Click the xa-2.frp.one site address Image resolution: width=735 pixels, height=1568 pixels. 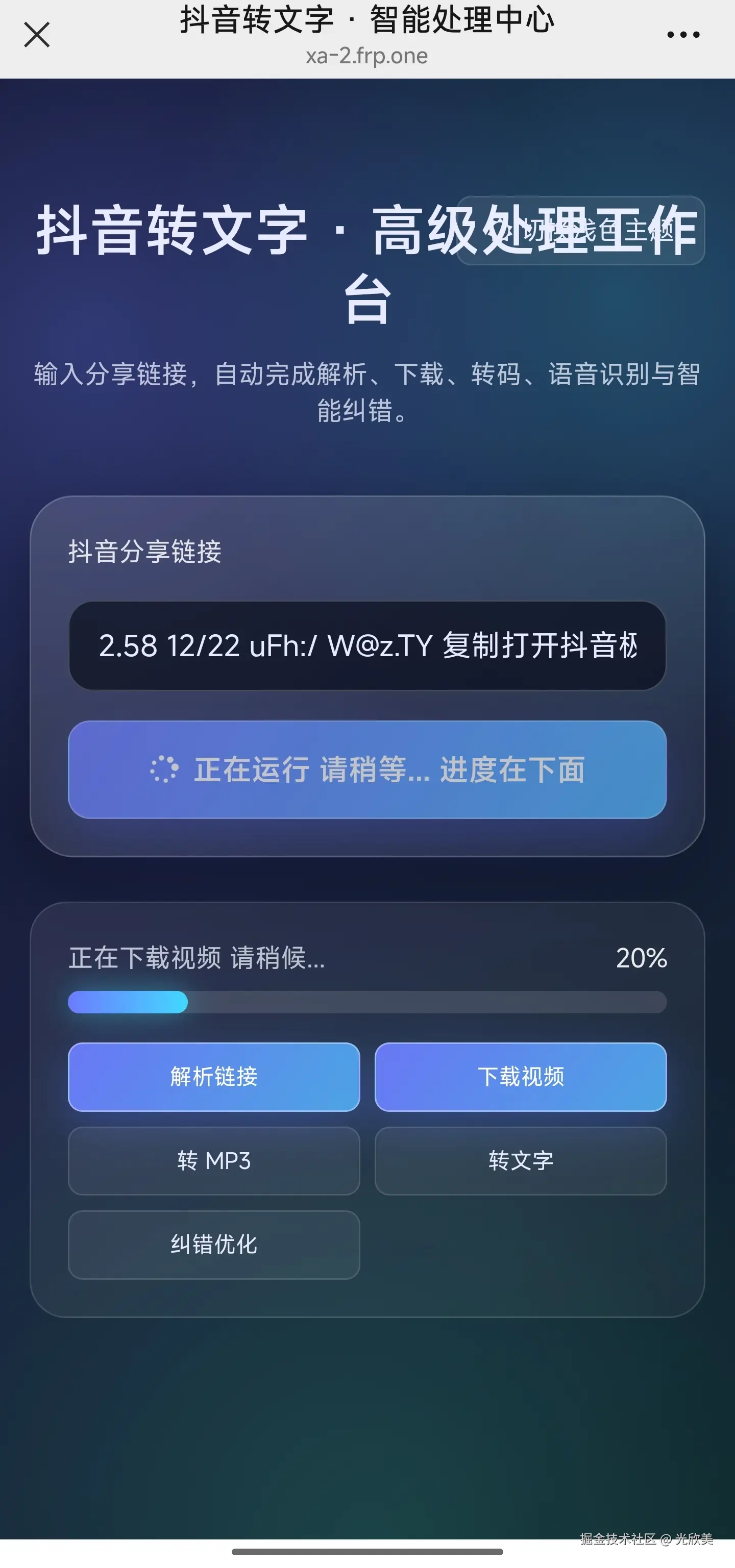pos(367,56)
